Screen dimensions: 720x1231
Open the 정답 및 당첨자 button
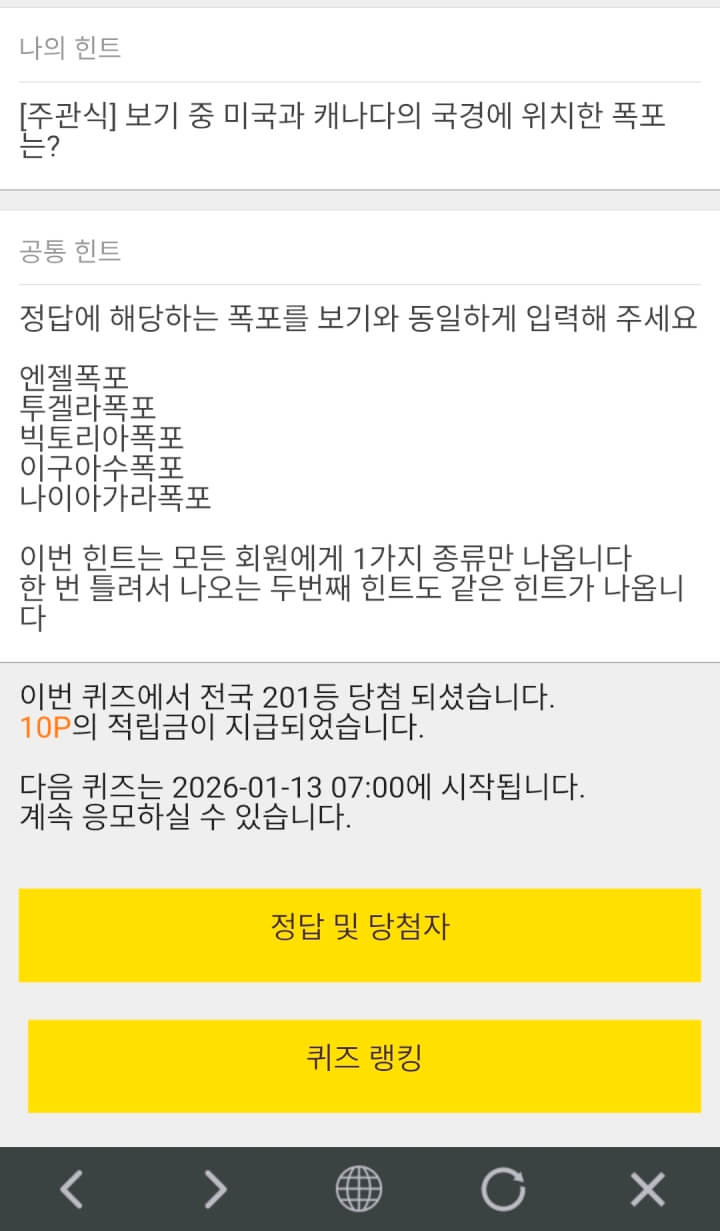[360, 934]
